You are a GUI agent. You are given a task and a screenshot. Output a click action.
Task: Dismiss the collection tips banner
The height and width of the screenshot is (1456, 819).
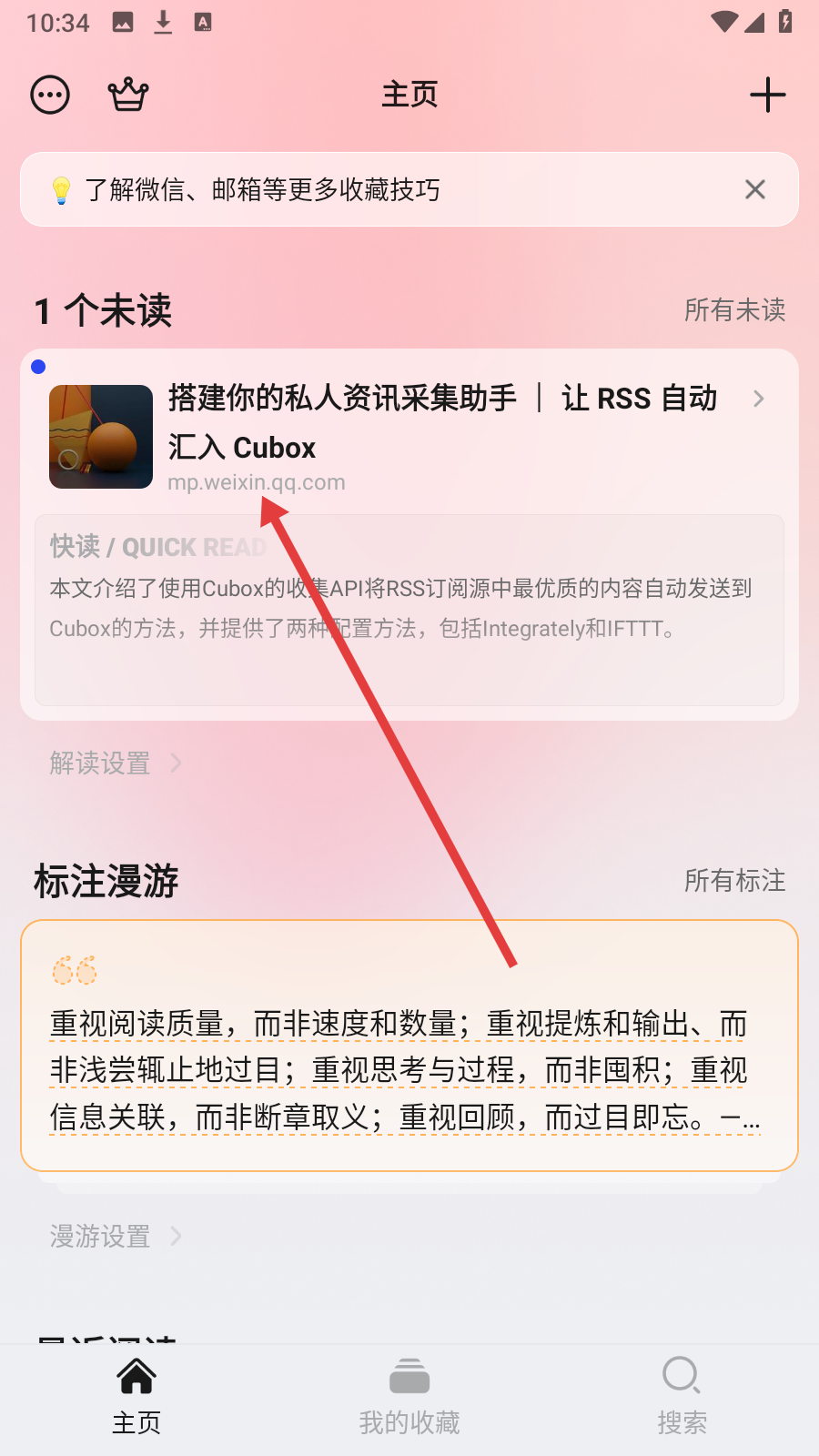(754, 189)
